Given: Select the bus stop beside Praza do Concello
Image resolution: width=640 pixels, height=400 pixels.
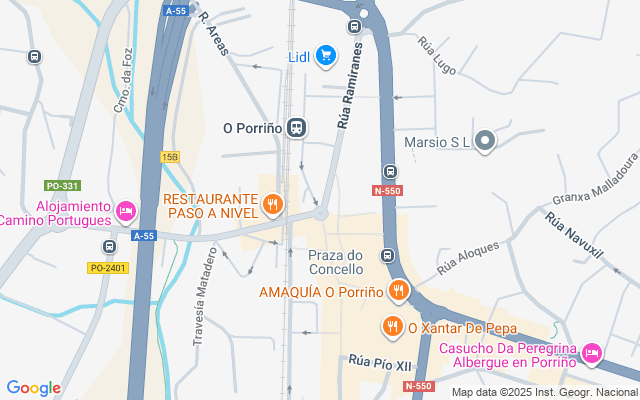Looking at the screenshot, I should coord(387,256).
